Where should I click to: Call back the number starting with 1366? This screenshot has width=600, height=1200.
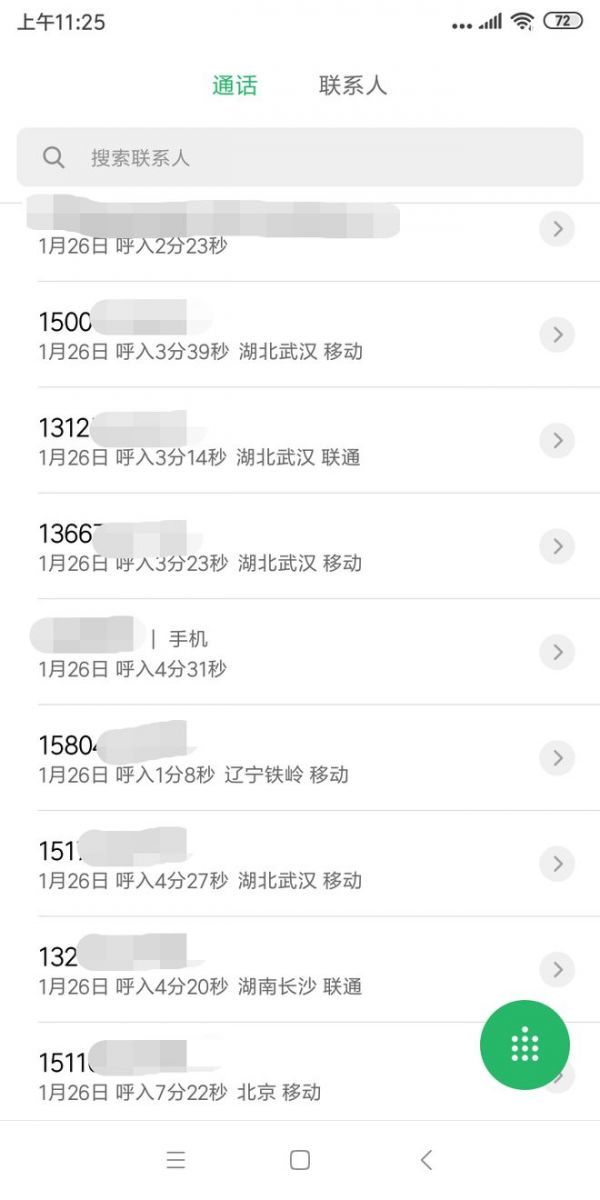tap(300, 546)
